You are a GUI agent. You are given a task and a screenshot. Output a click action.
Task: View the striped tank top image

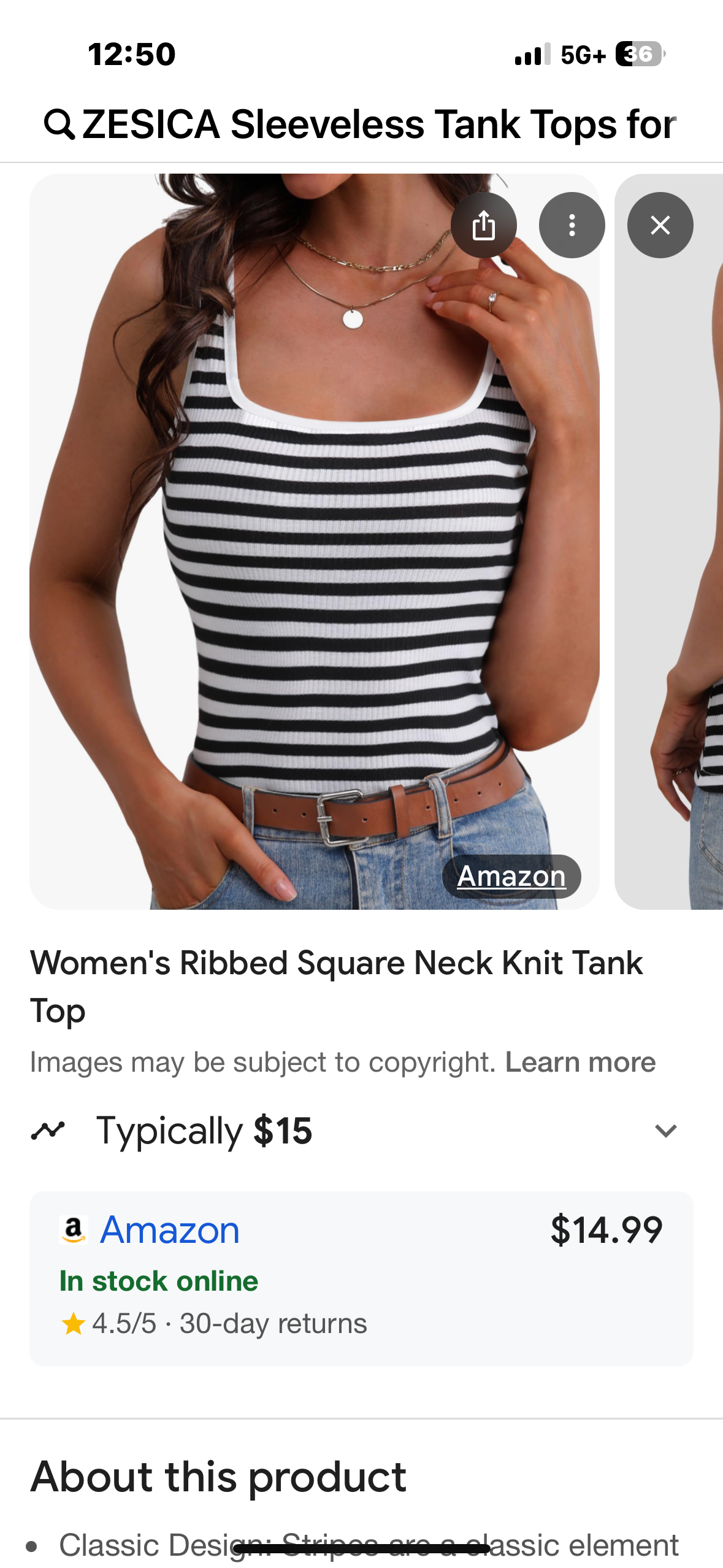click(314, 540)
